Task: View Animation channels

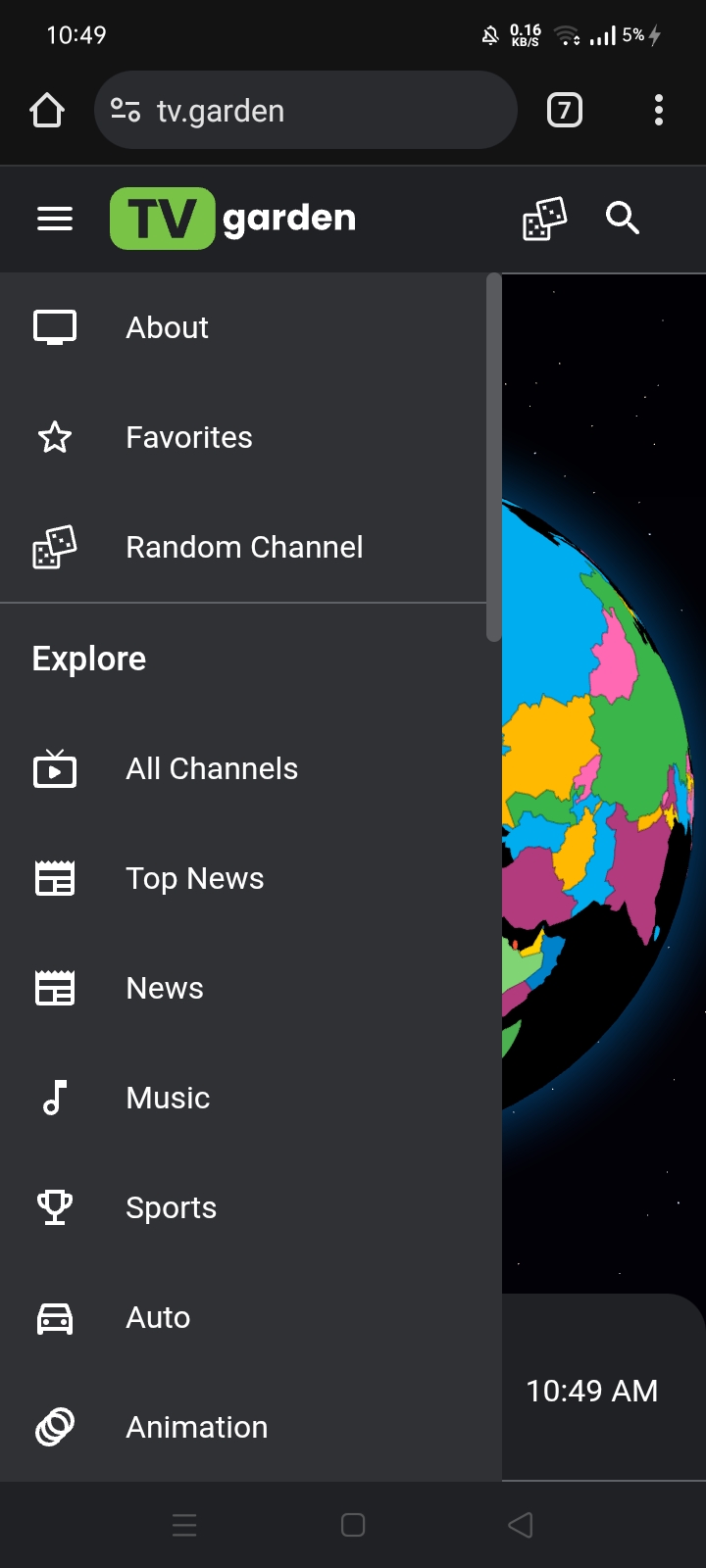Action: pos(196,1428)
